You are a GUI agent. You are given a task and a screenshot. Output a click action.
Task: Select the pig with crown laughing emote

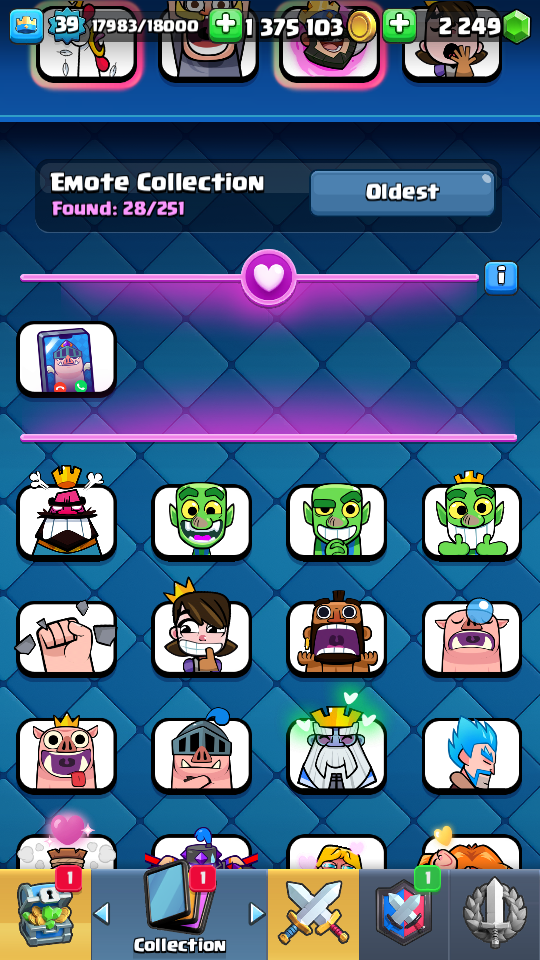[x=66, y=754]
